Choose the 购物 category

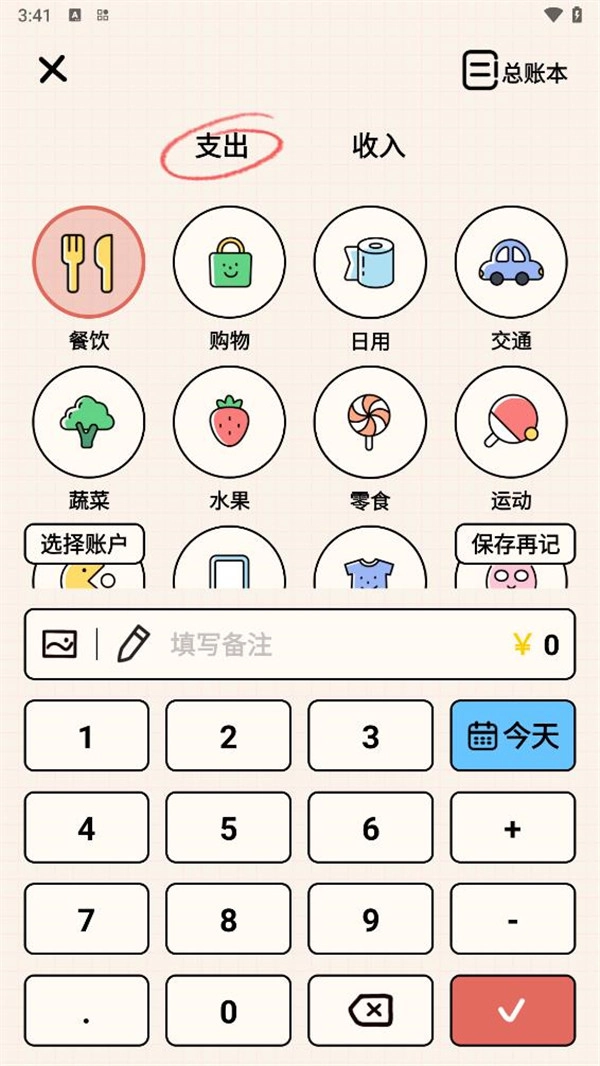point(229,262)
